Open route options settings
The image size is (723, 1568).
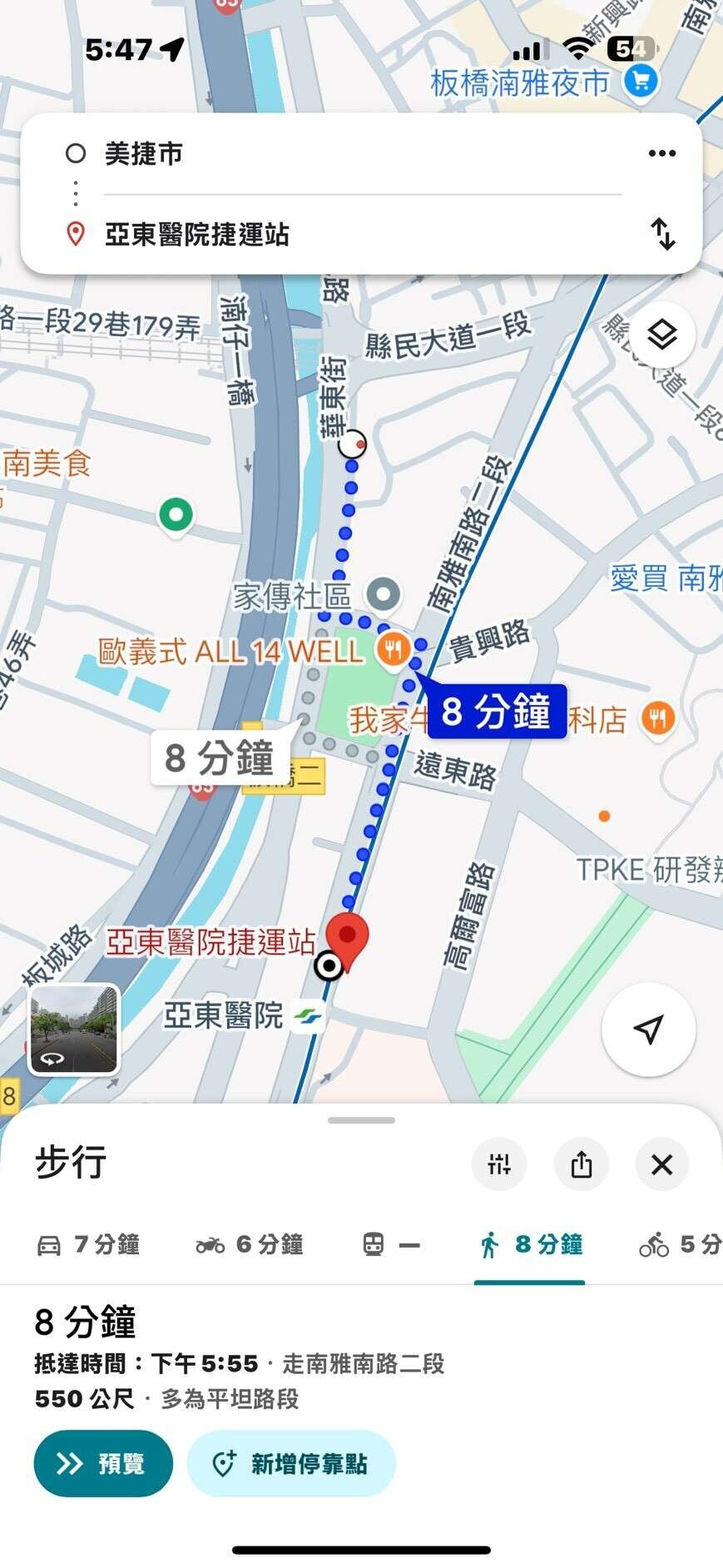pos(499,1164)
